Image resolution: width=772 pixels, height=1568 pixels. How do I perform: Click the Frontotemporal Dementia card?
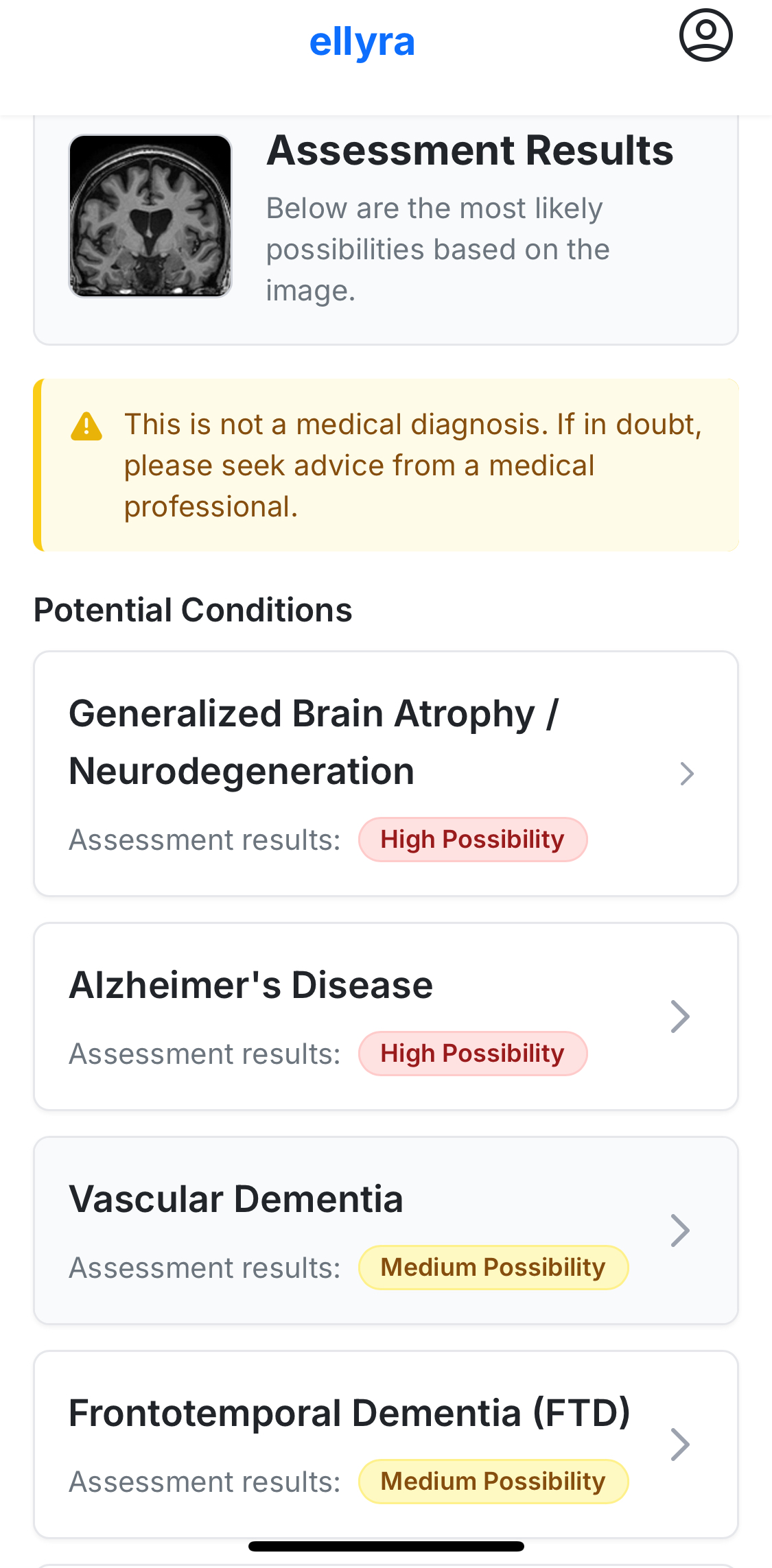pyautogui.click(x=386, y=1444)
